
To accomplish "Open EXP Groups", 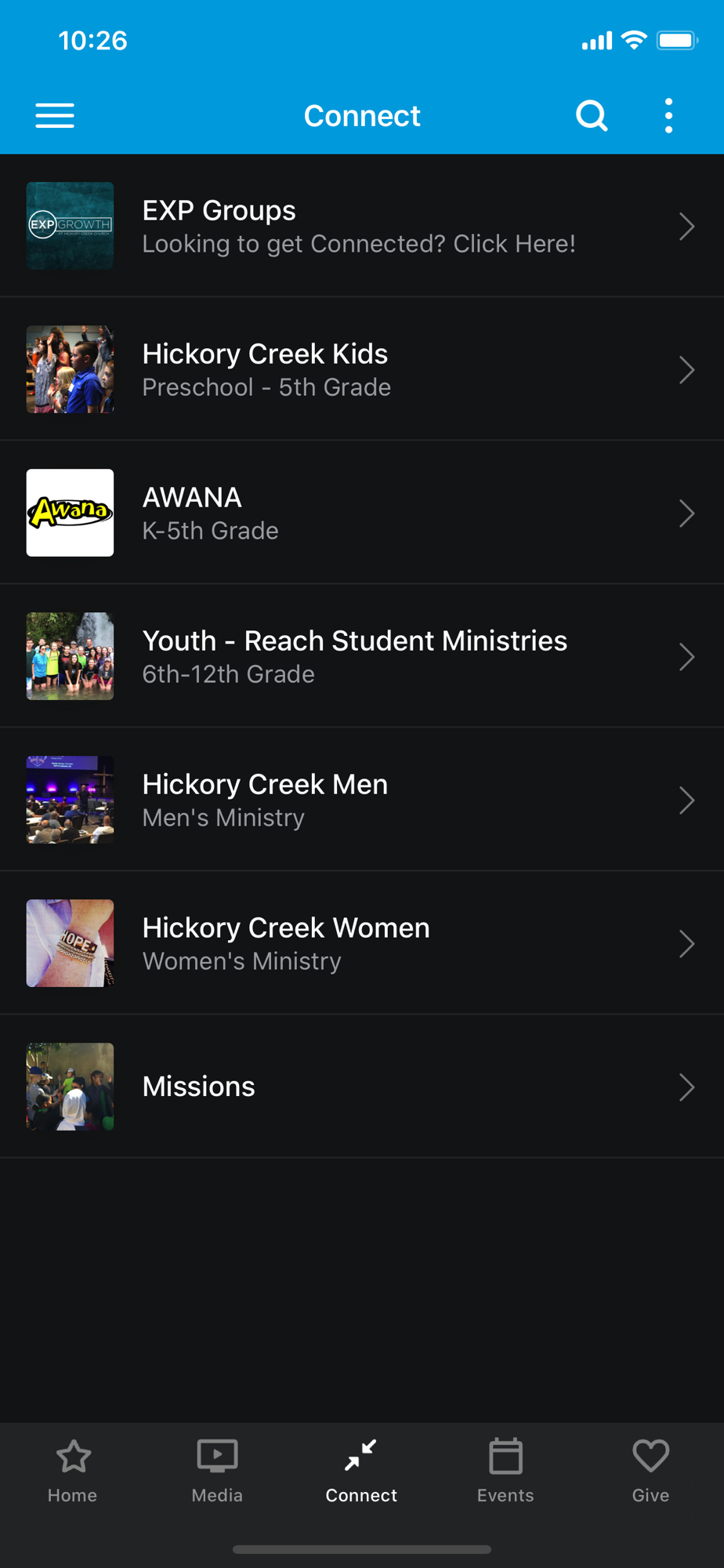I will (360, 227).
